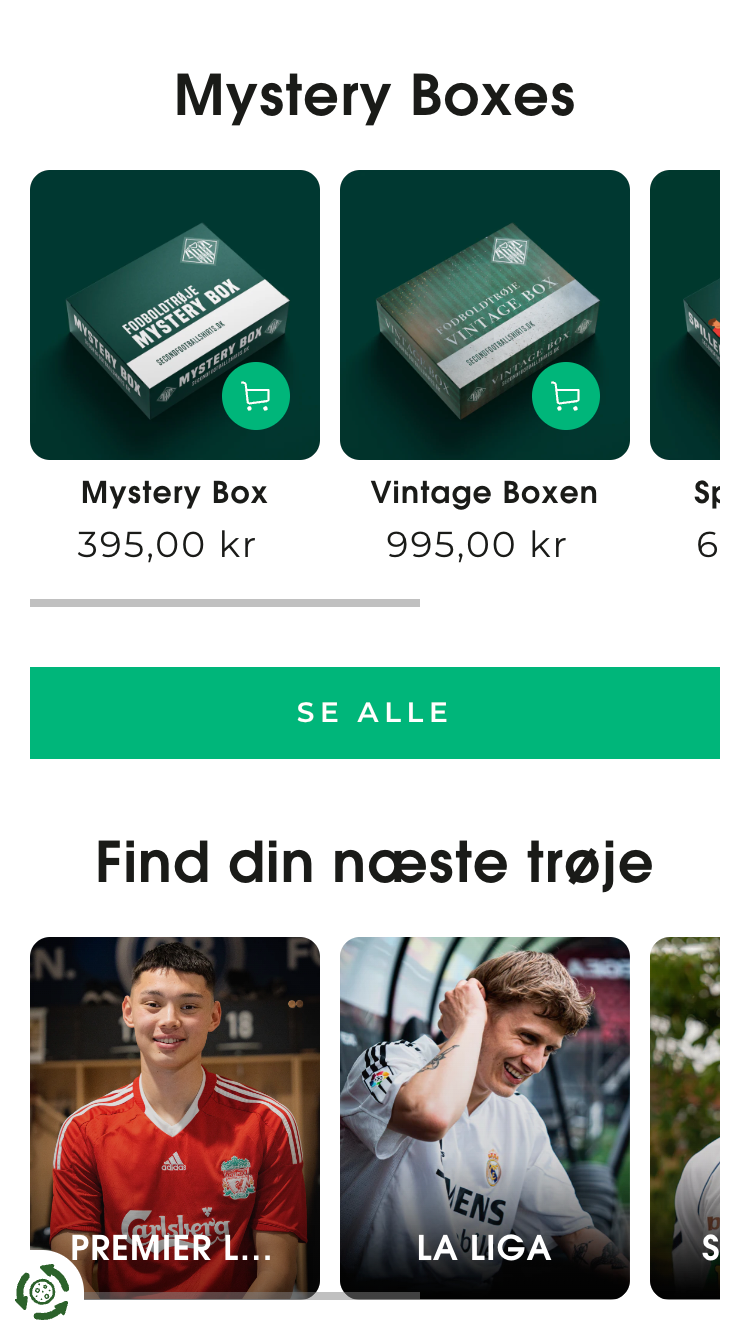Open the Mystery Box product
750x1334 pixels.
click(174, 492)
